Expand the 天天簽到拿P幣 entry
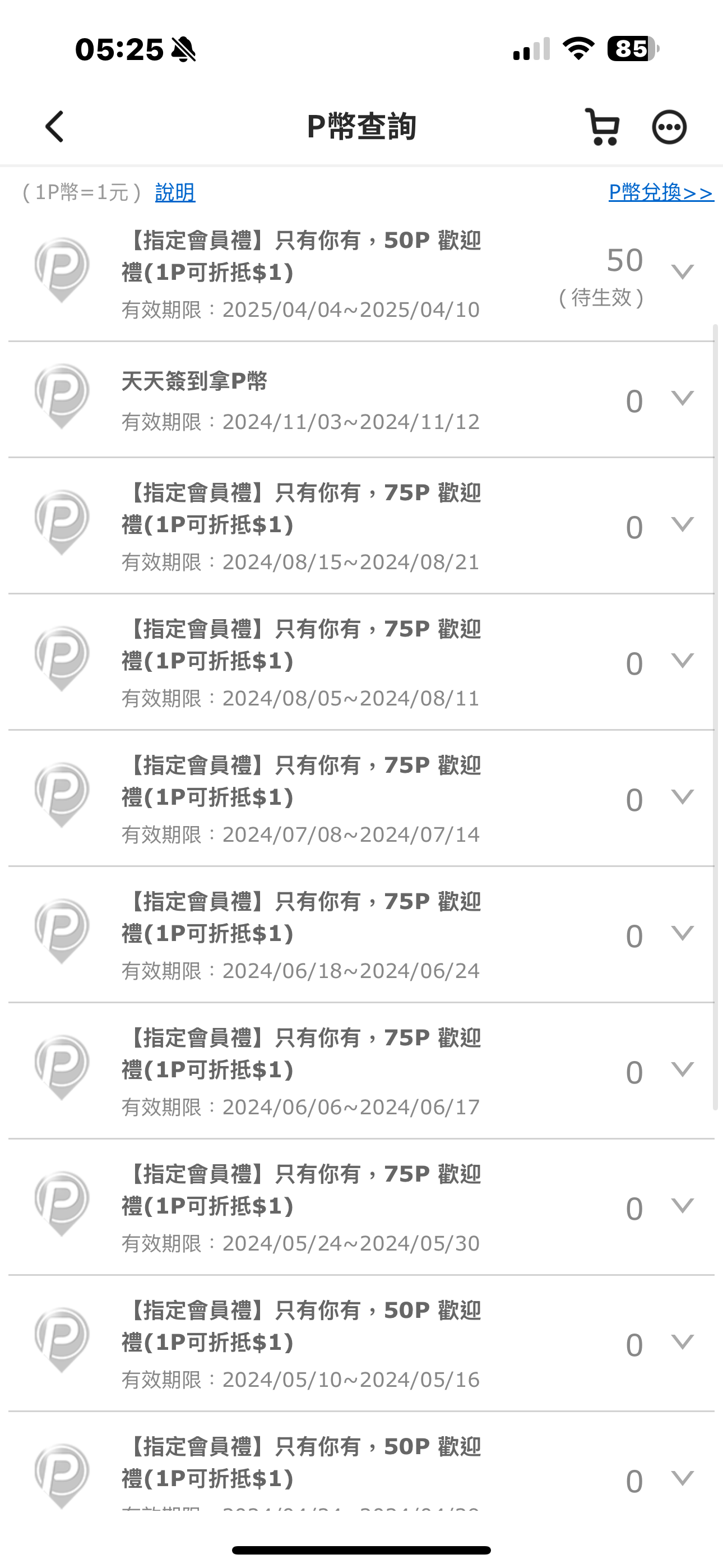The width and height of the screenshot is (723, 1568). [682, 398]
